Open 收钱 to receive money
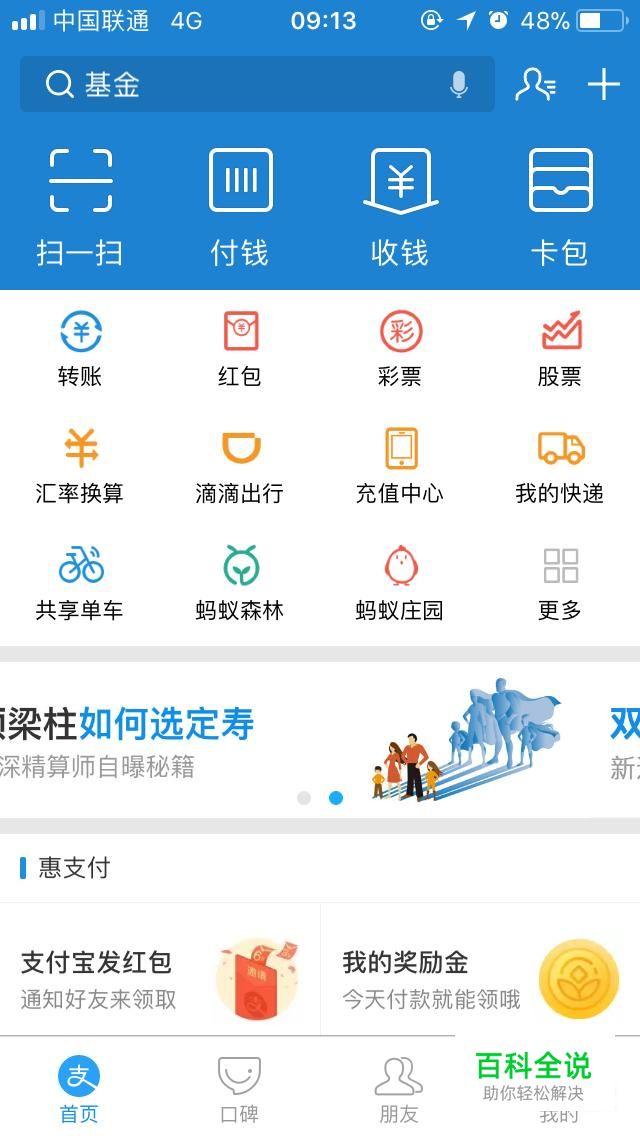Image resolution: width=640 pixels, height=1136 pixels. coord(400,207)
